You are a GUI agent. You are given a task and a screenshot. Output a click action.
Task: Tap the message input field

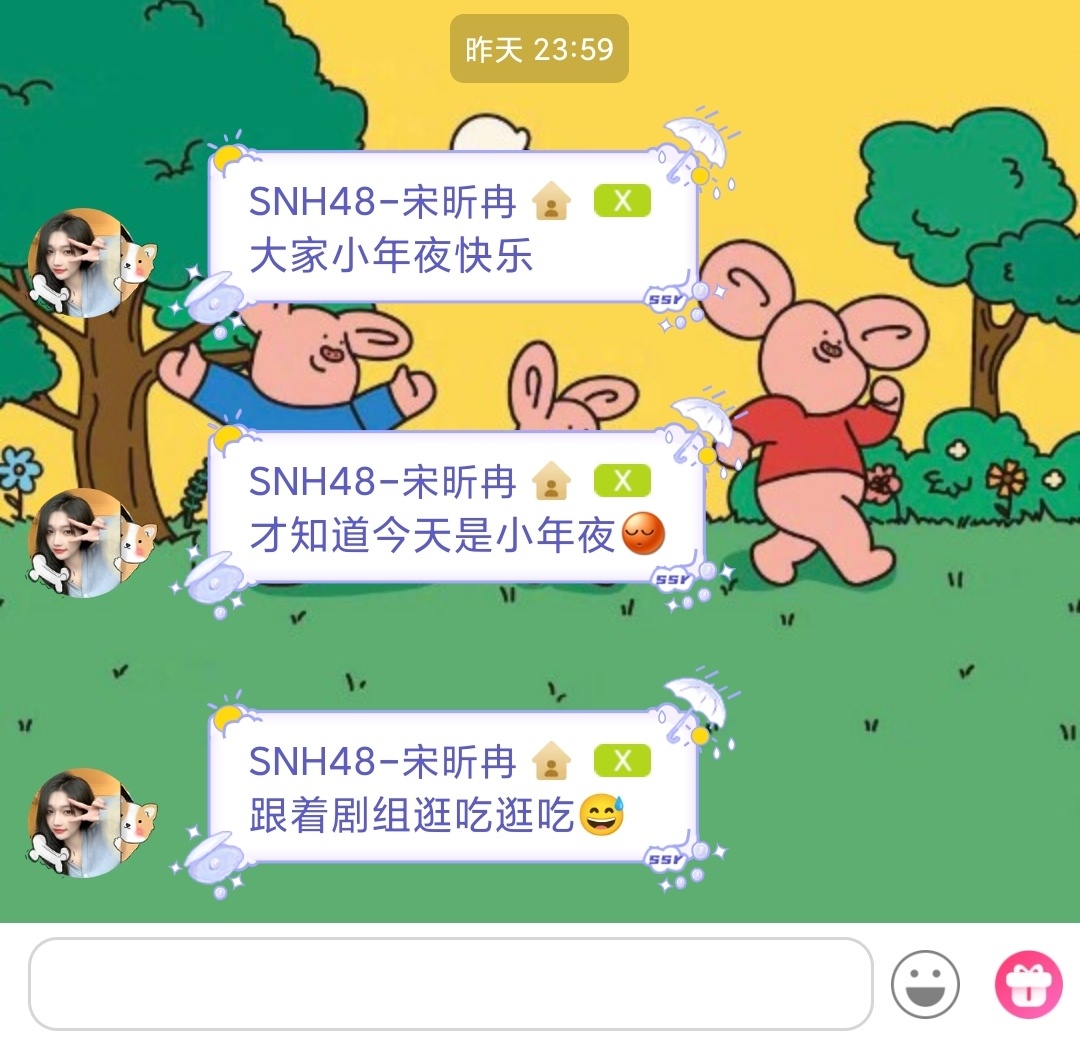click(450, 984)
